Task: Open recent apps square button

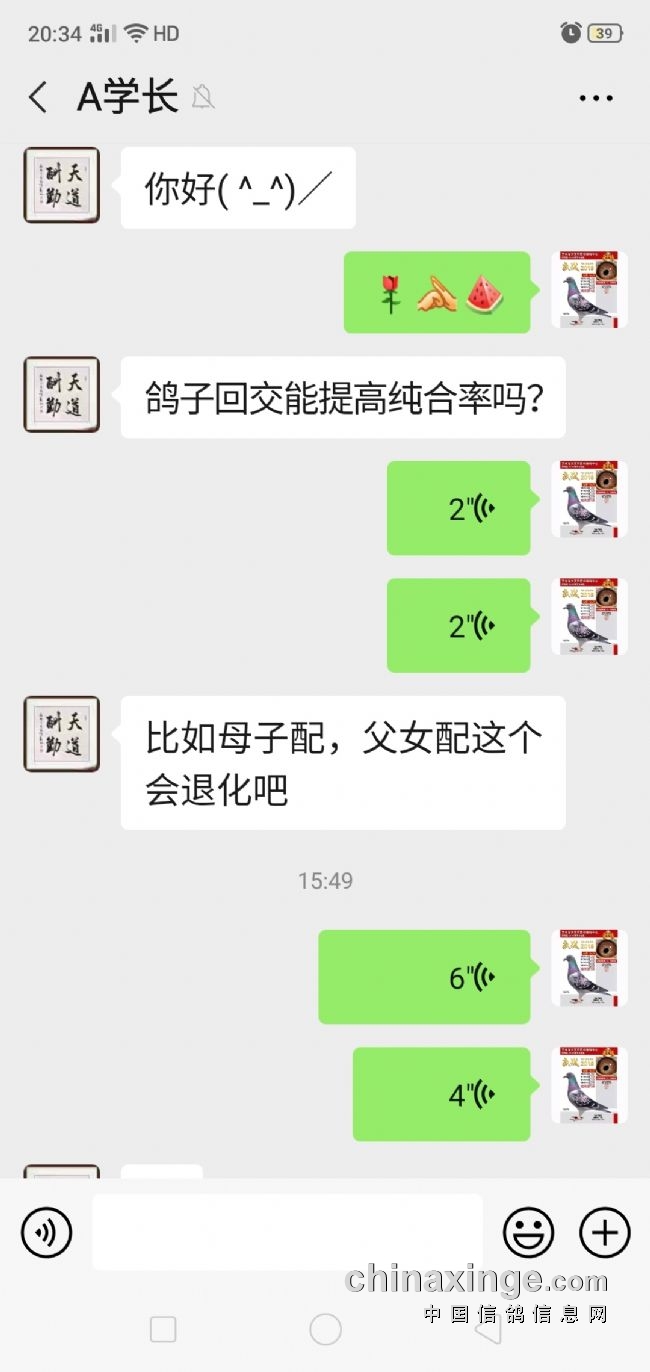Action: pyautogui.click(x=163, y=1329)
